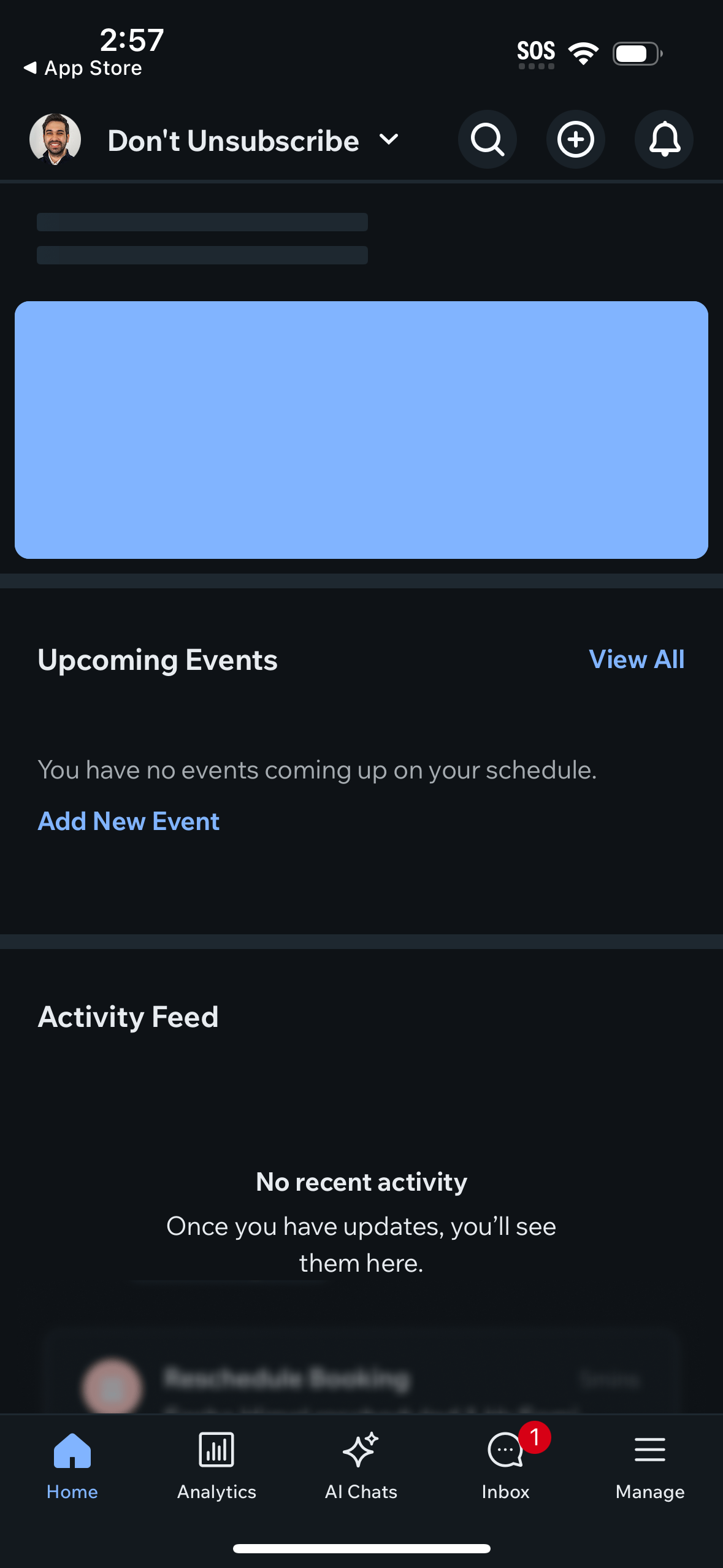The image size is (723, 1568).
Task: Tap the profile avatar photo
Action: pos(55,139)
